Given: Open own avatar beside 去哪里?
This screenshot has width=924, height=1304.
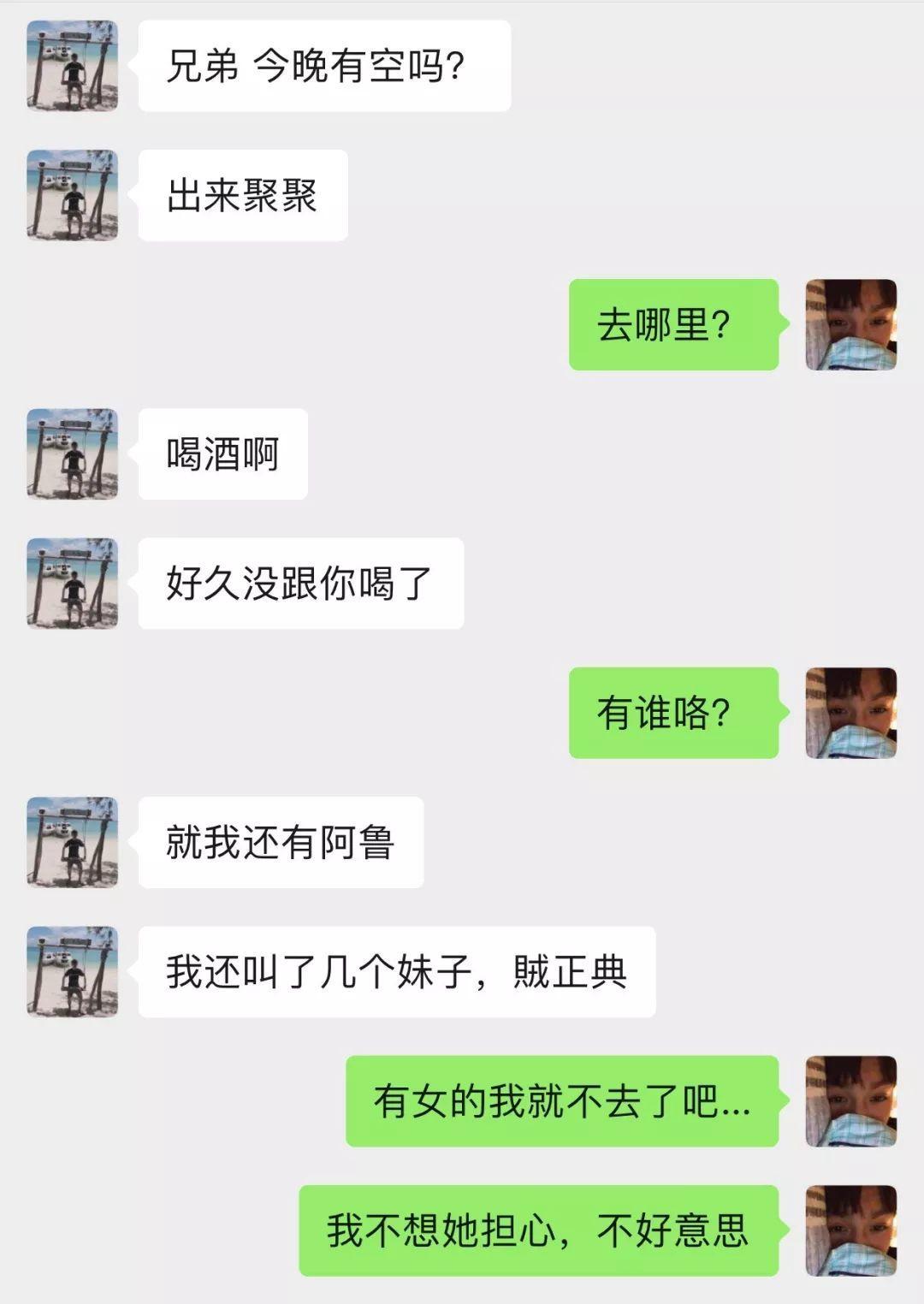Looking at the screenshot, I should (850, 325).
